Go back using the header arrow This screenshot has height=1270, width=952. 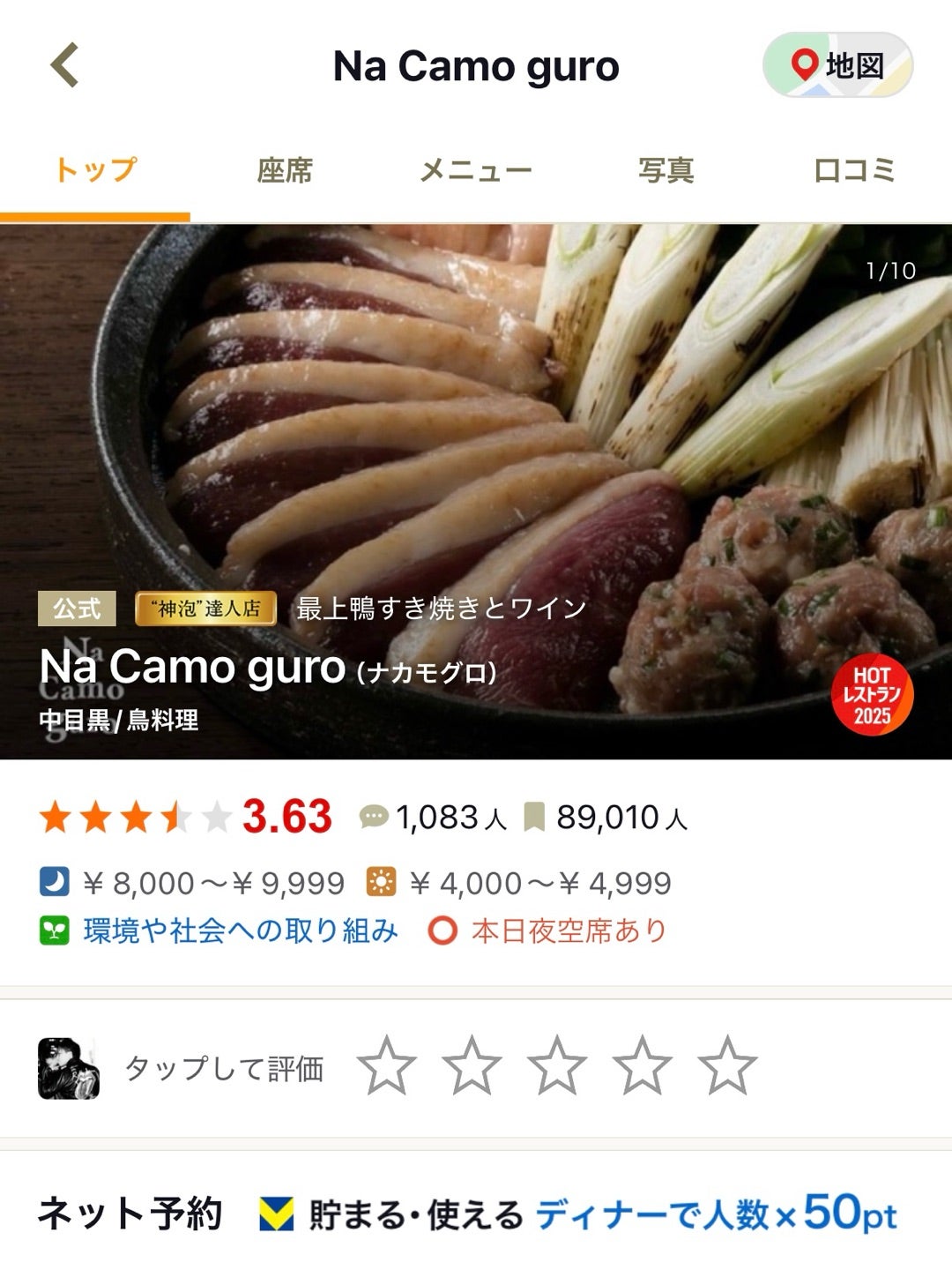click(x=65, y=65)
